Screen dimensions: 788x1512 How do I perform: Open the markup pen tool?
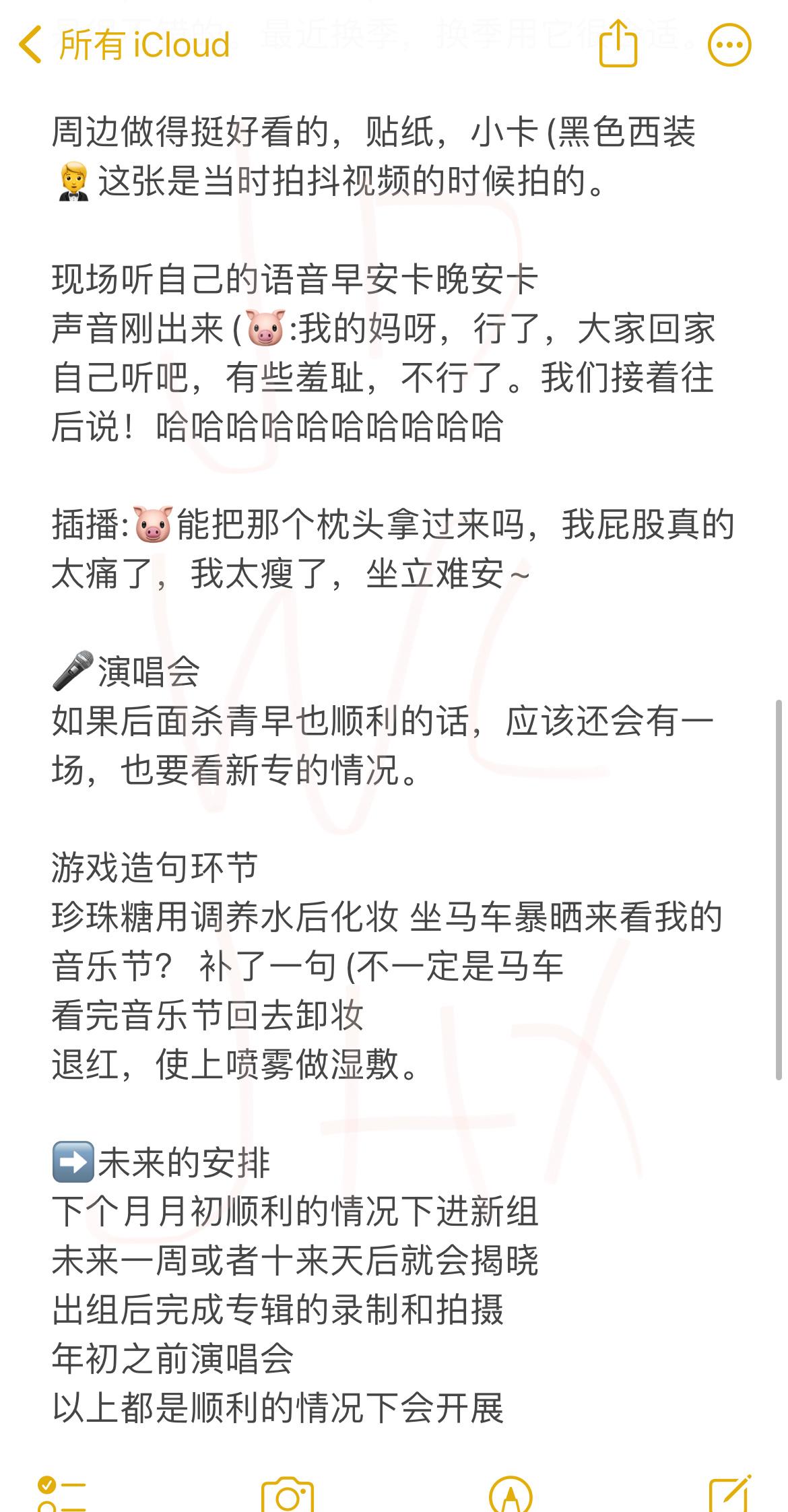511,1496
